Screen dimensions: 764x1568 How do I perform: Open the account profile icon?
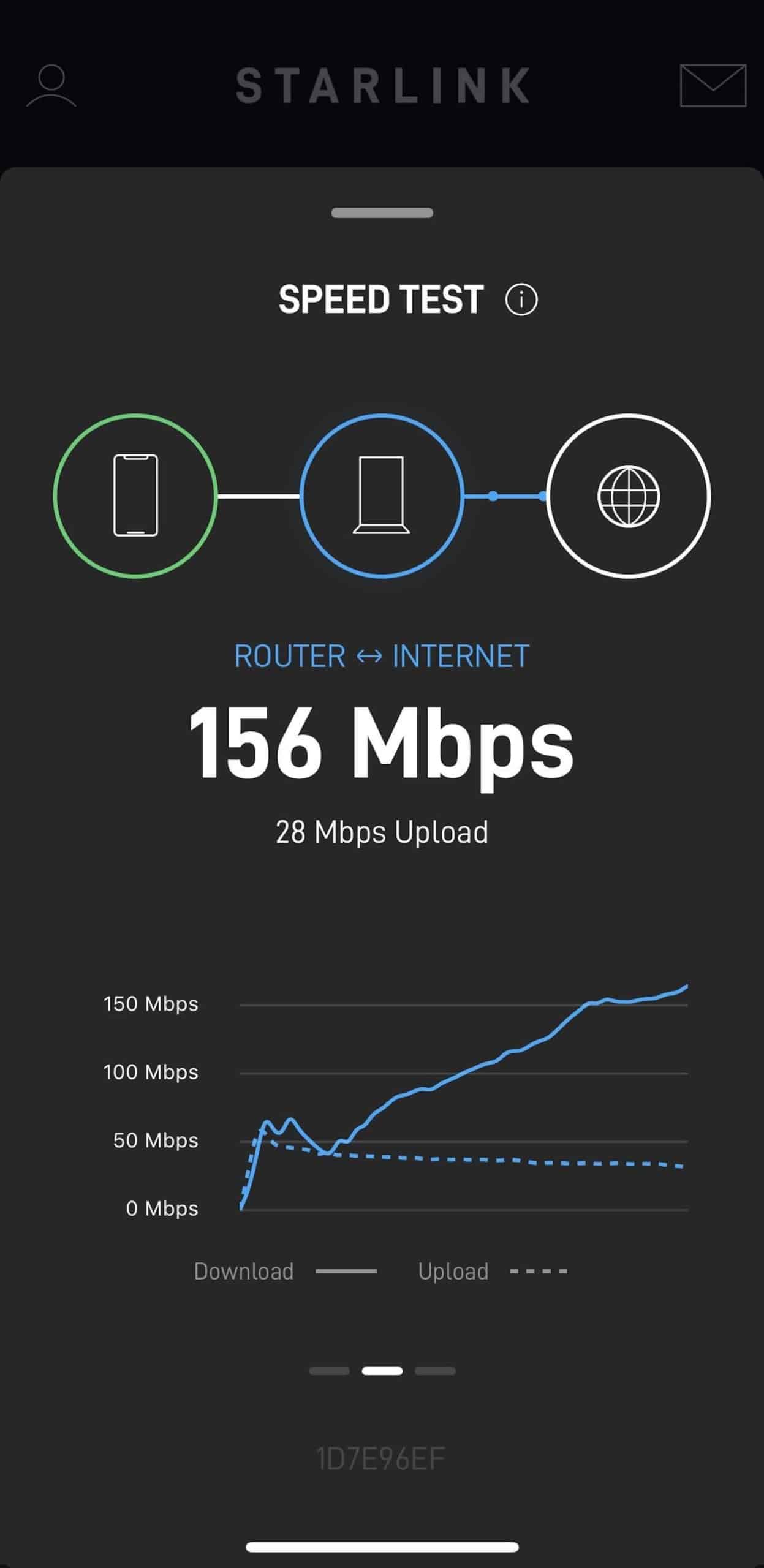coord(51,86)
